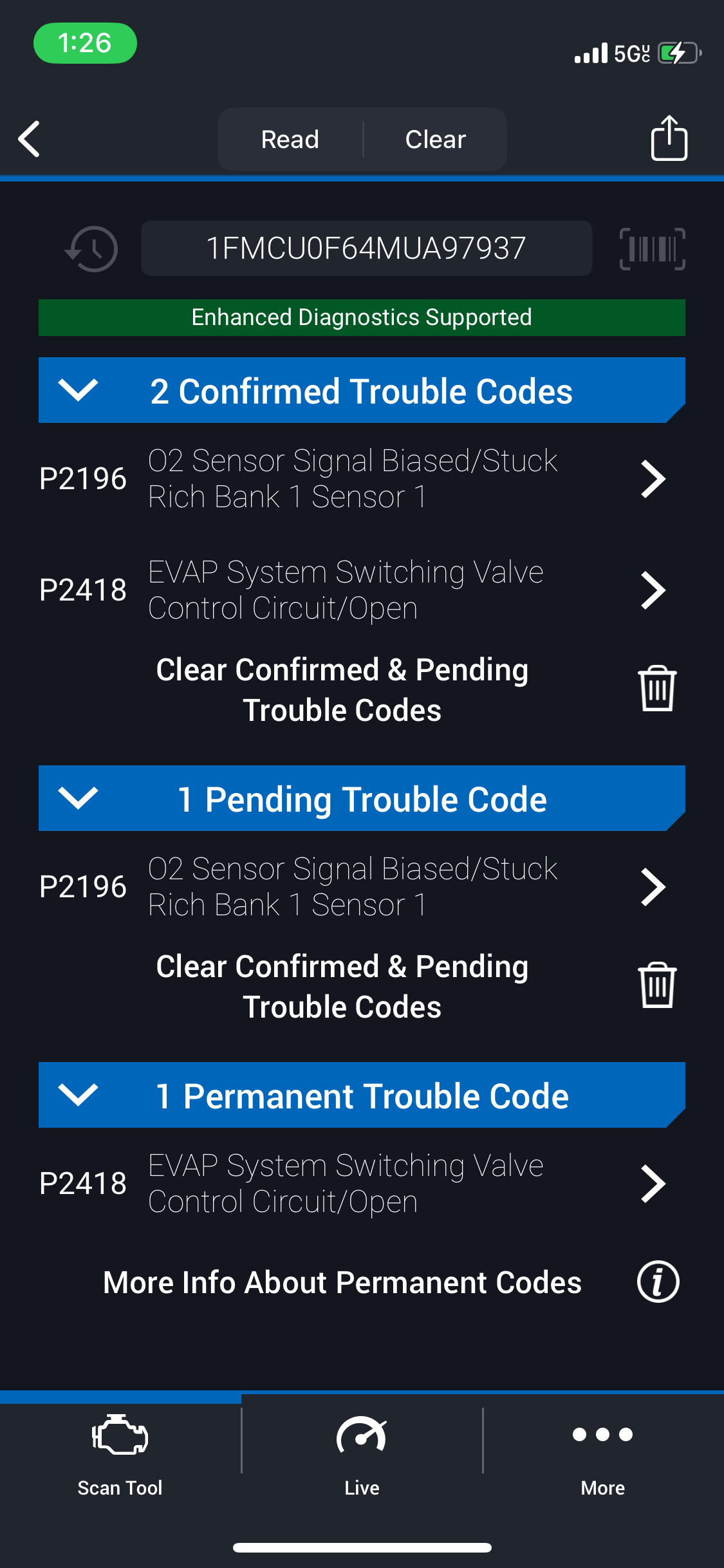This screenshot has width=724, height=1568.
Task: Go back using the top-left arrow
Action: [x=30, y=139]
